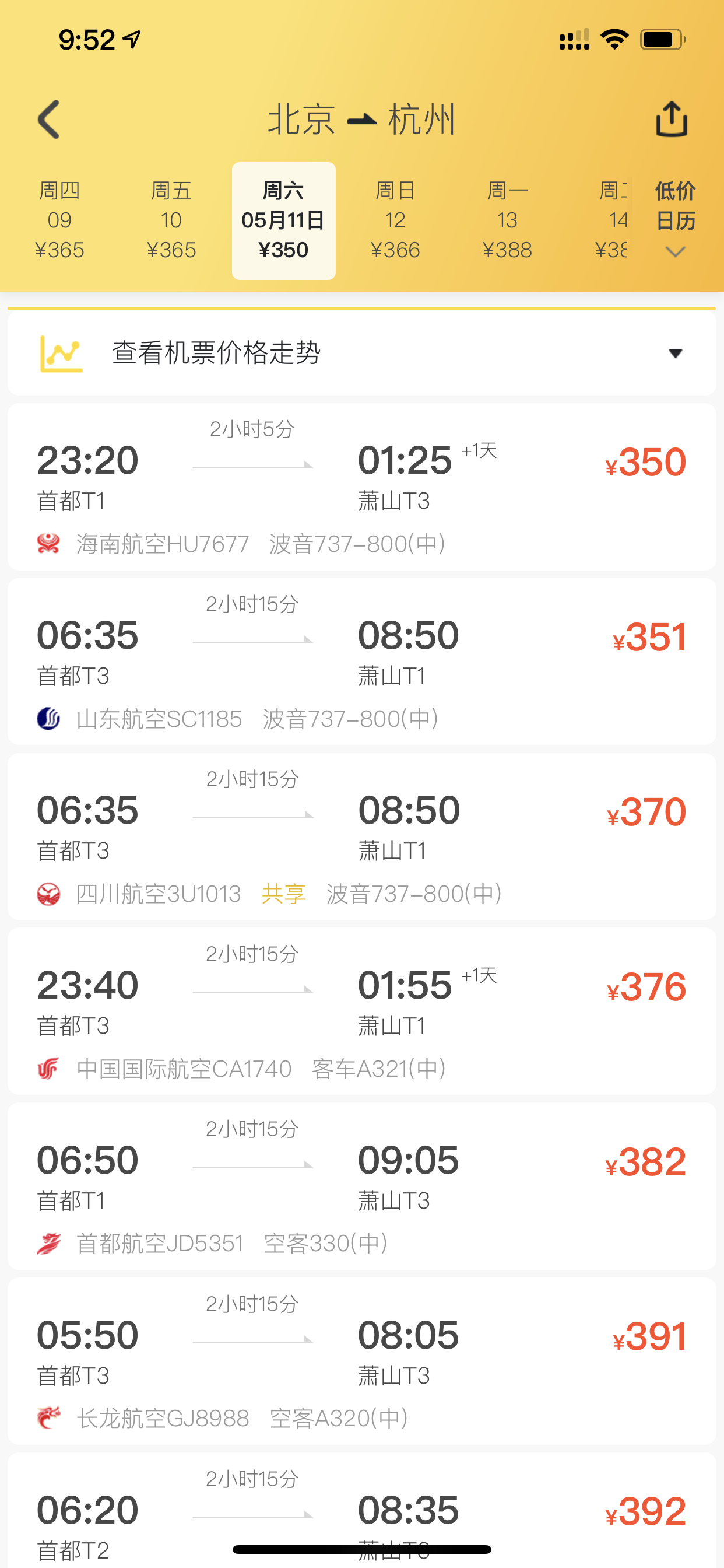Expand 查看机票价格走势 price trend
The height and width of the screenshot is (1568, 724).
[362, 353]
